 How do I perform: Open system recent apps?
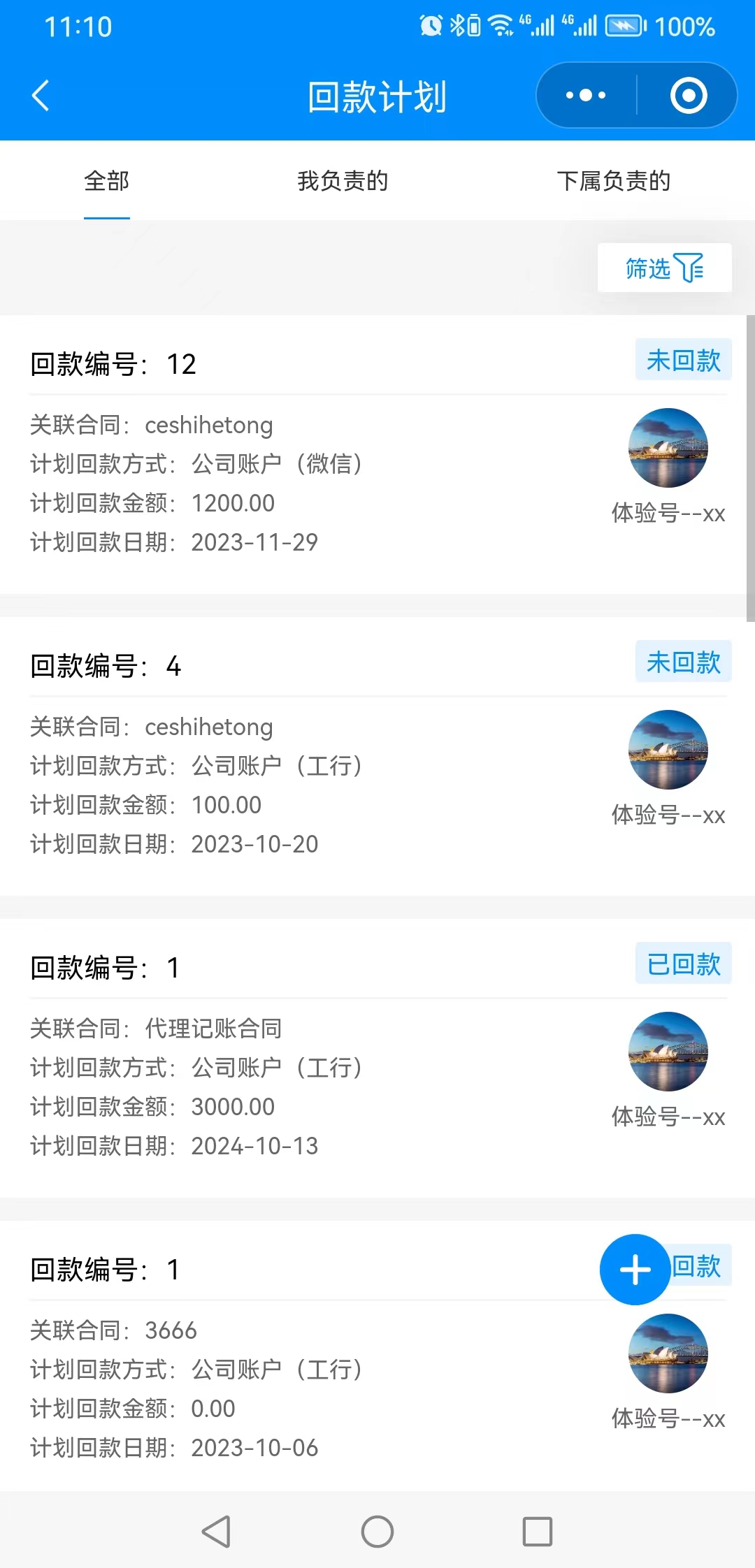(537, 1532)
